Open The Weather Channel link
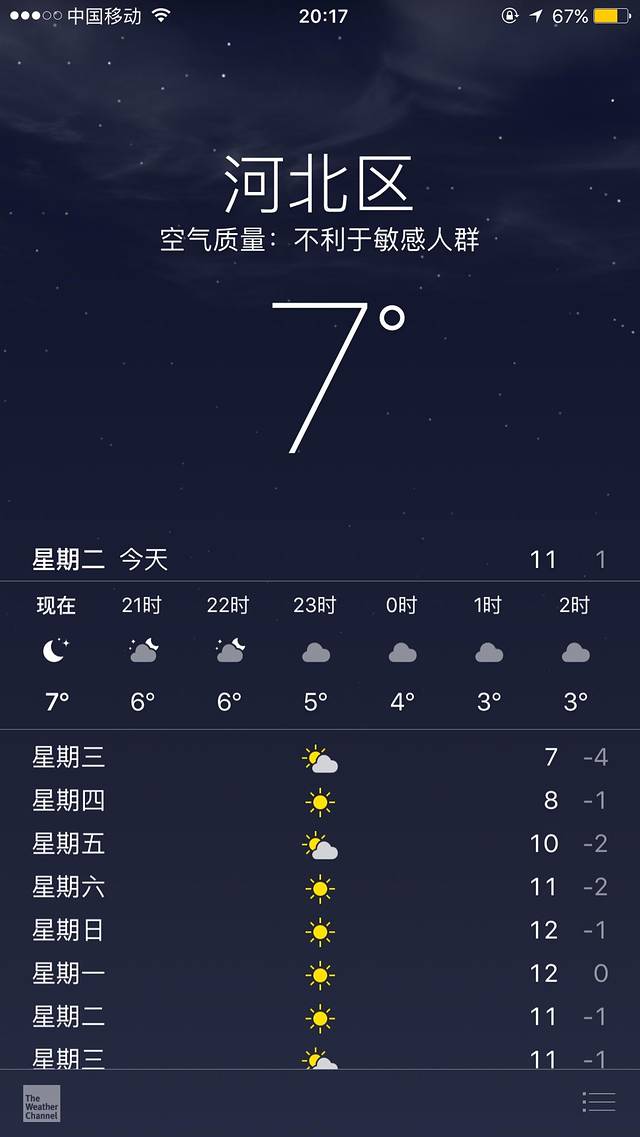Image resolution: width=640 pixels, height=1137 pixels. pyautogui.click(x=42, y=1103)
